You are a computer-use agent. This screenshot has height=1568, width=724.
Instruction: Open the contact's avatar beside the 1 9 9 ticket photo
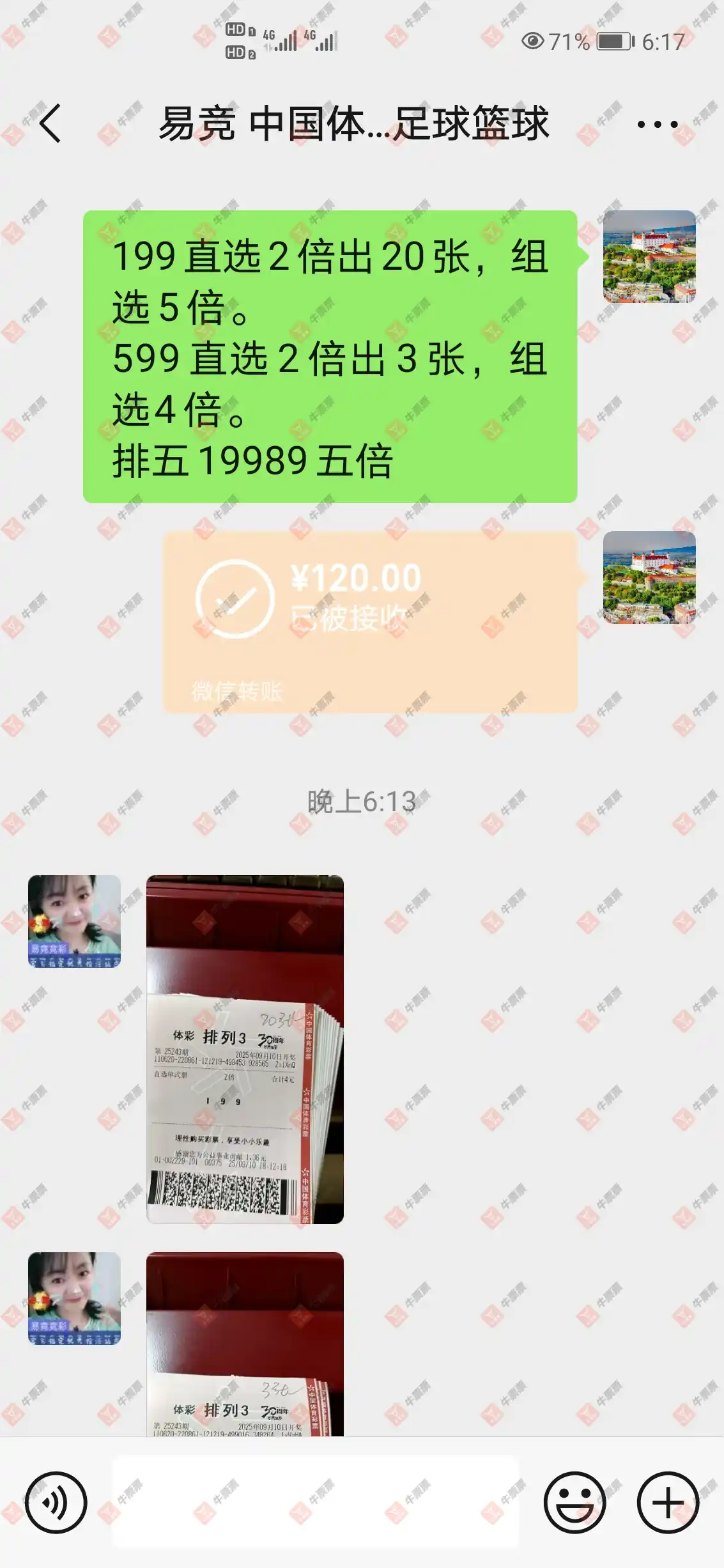(x=74, y=921)
